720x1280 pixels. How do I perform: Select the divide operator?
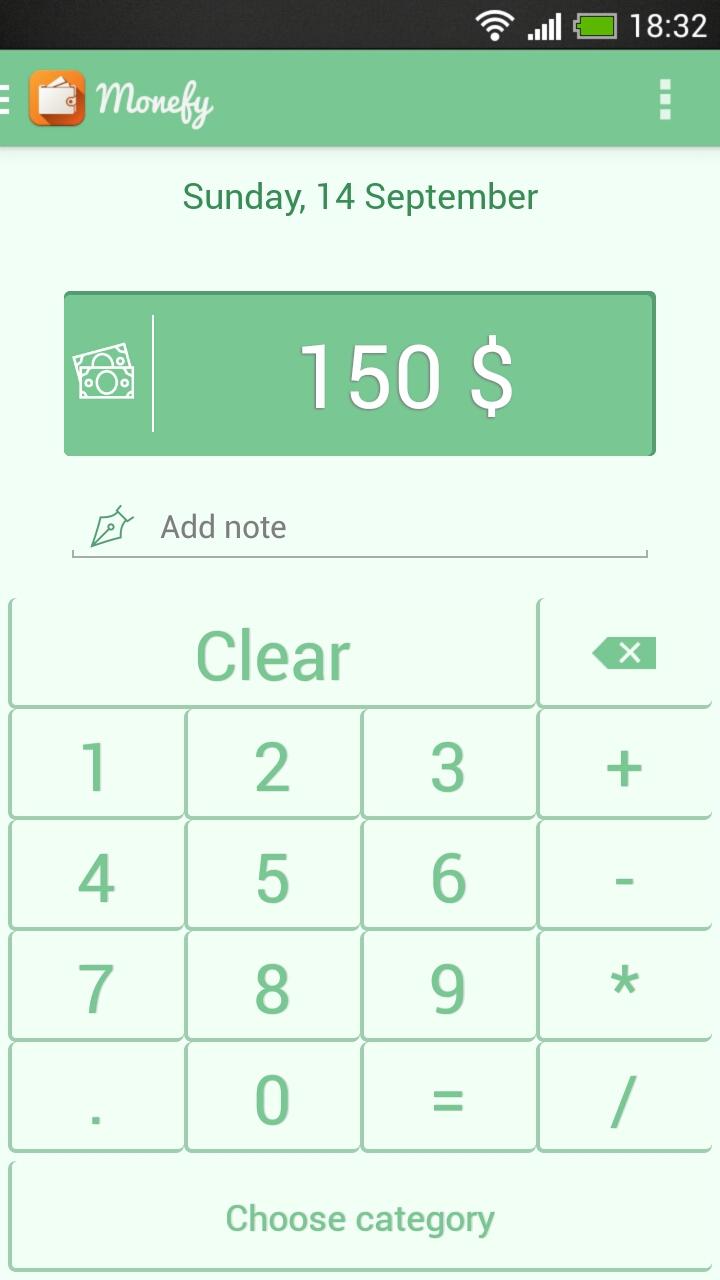(624, 1099)
